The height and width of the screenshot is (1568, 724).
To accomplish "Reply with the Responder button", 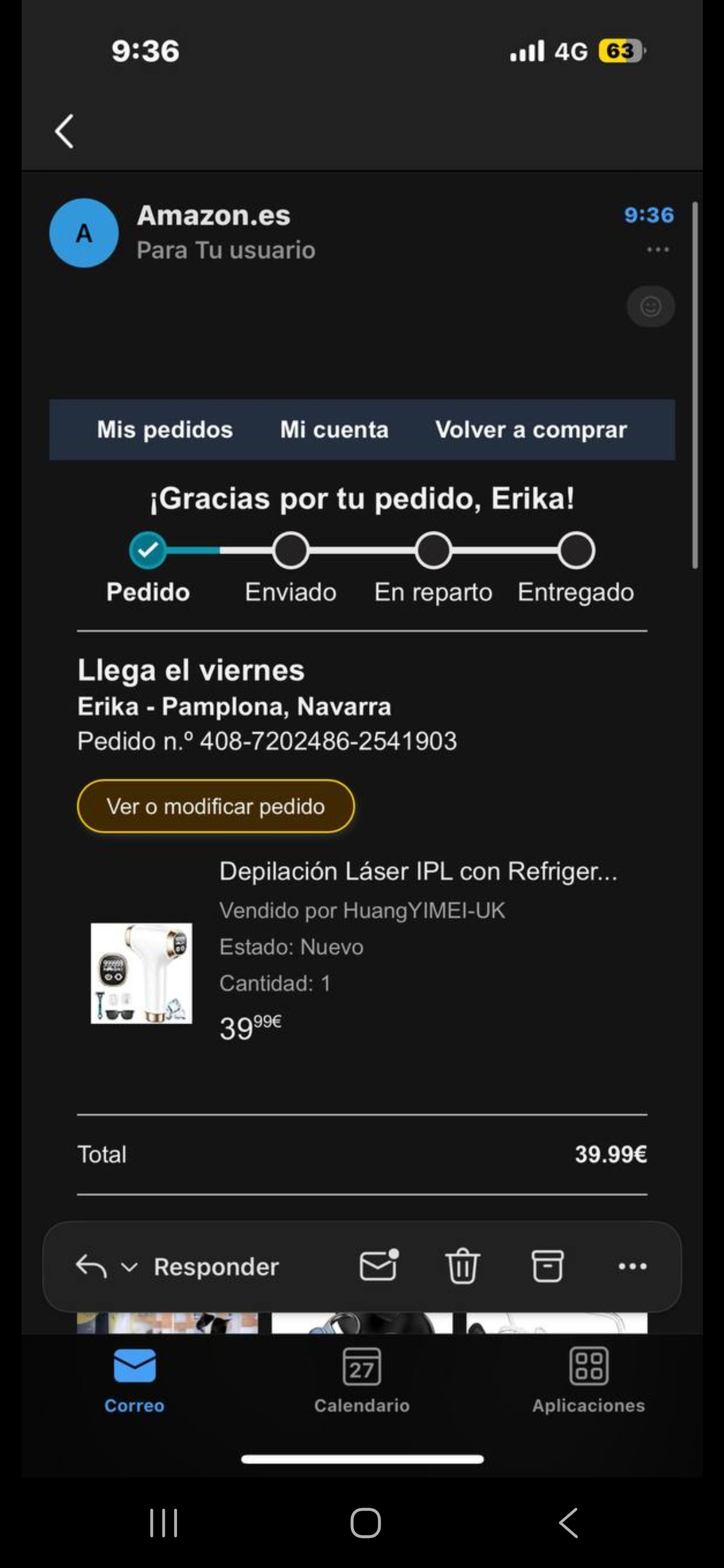I will tap(216, 1266).
